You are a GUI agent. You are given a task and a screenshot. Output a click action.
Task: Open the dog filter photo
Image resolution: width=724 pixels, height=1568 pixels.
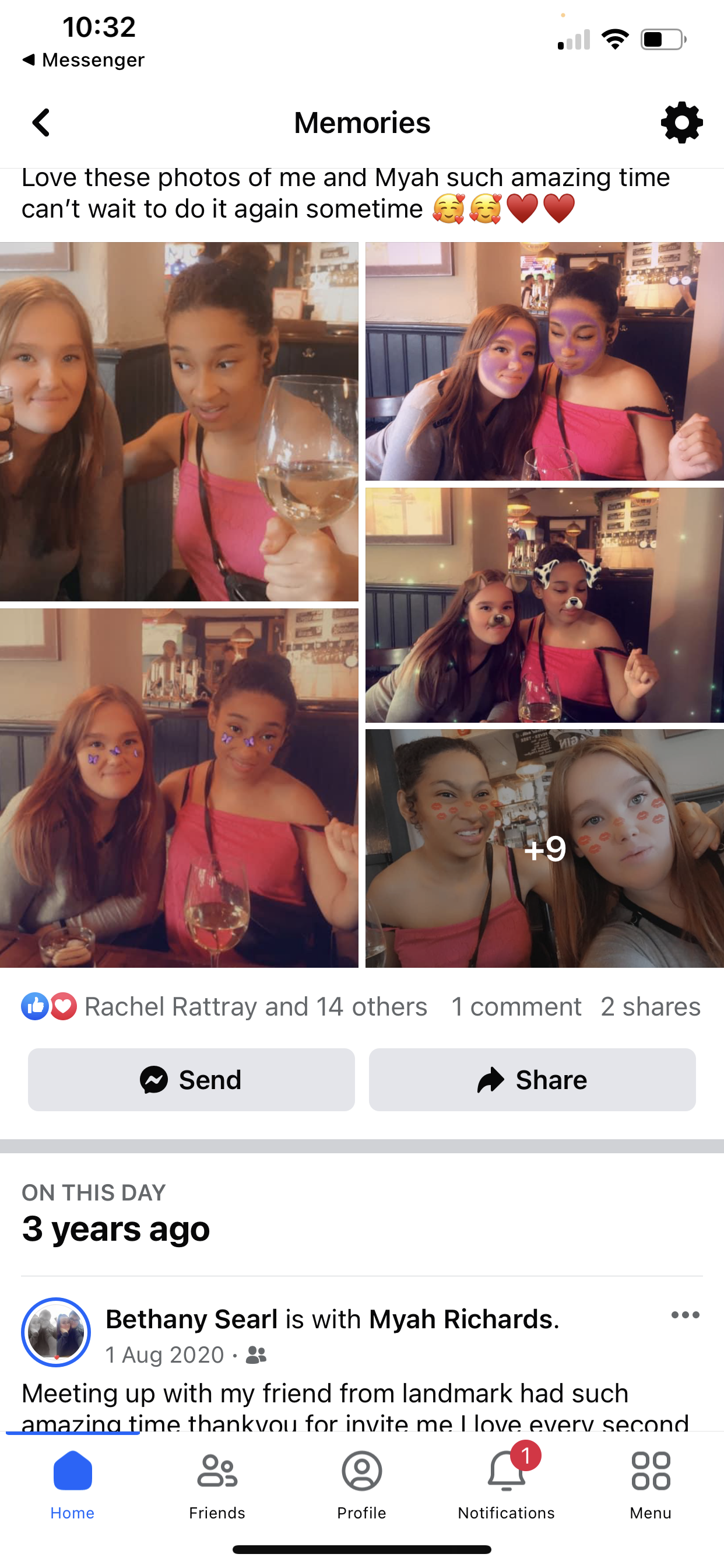tap(544, 604)
